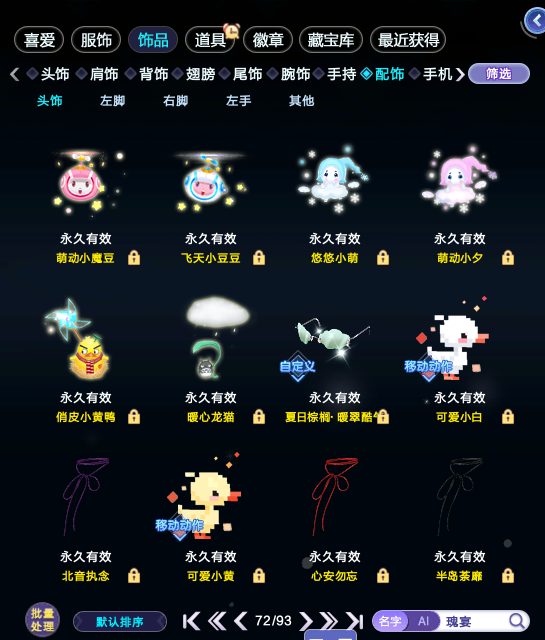Collapse the panel with the top-right arrow
Screen dimensions: 545x640
[x=535, y=21]
